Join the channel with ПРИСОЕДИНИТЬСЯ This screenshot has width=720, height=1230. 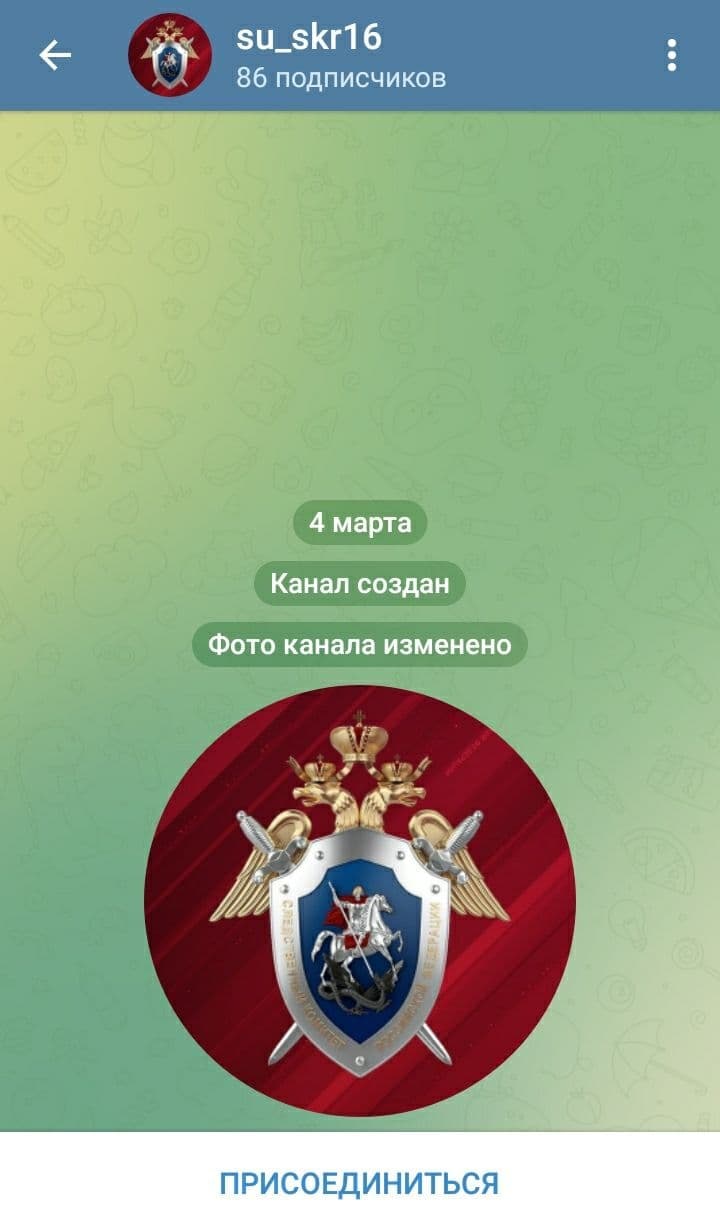[x=359, y=1184]
